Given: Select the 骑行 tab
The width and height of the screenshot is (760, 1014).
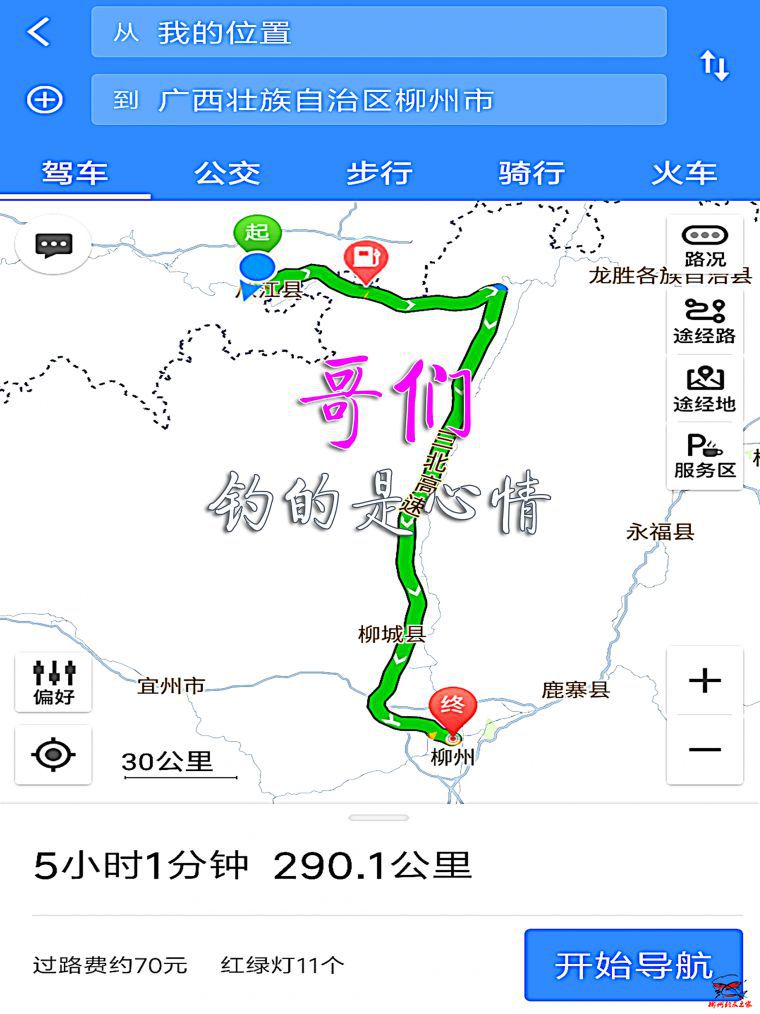Looking at the screenshot, I should tap(531, 173).
